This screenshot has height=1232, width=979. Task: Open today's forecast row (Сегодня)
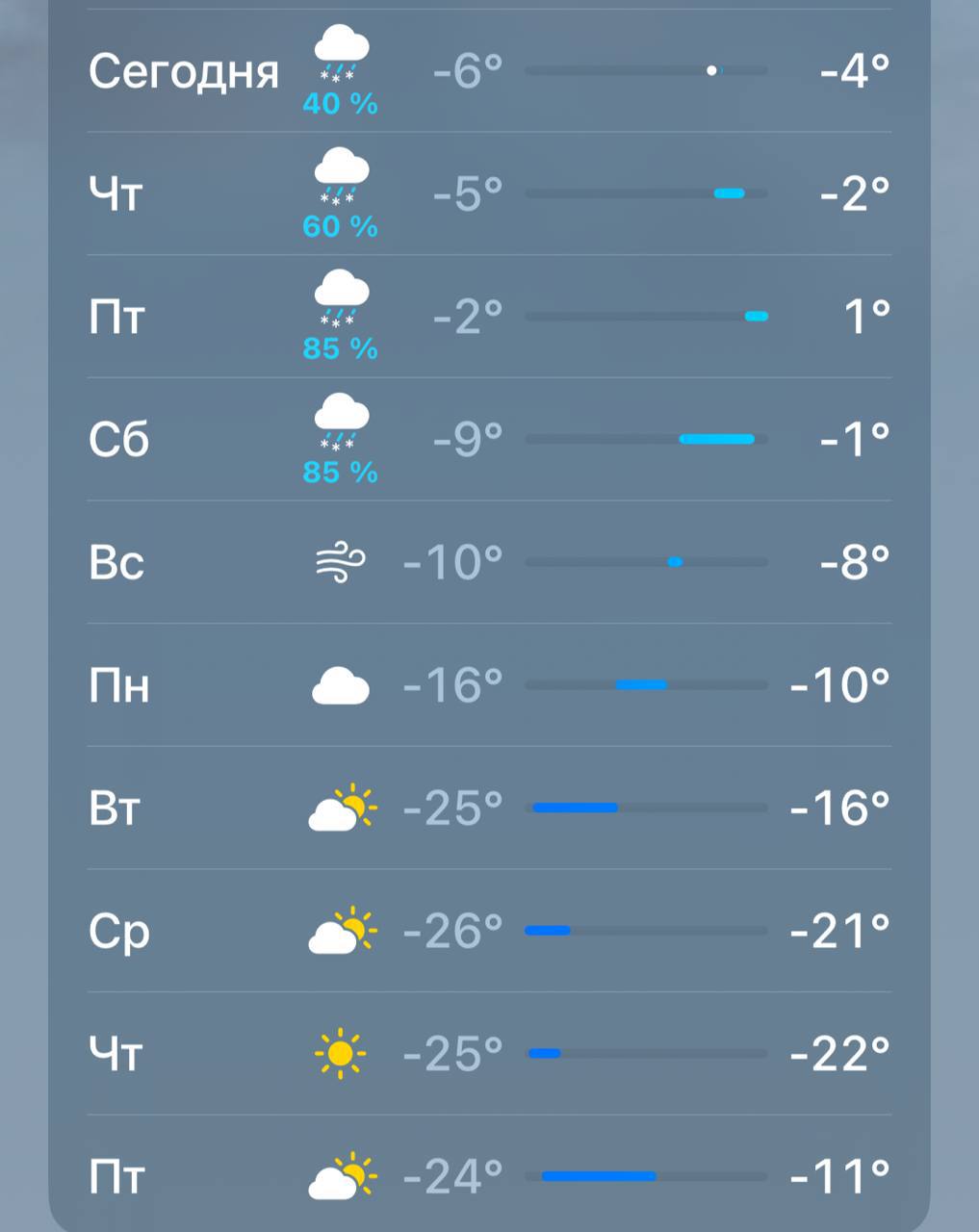[489, 71]
